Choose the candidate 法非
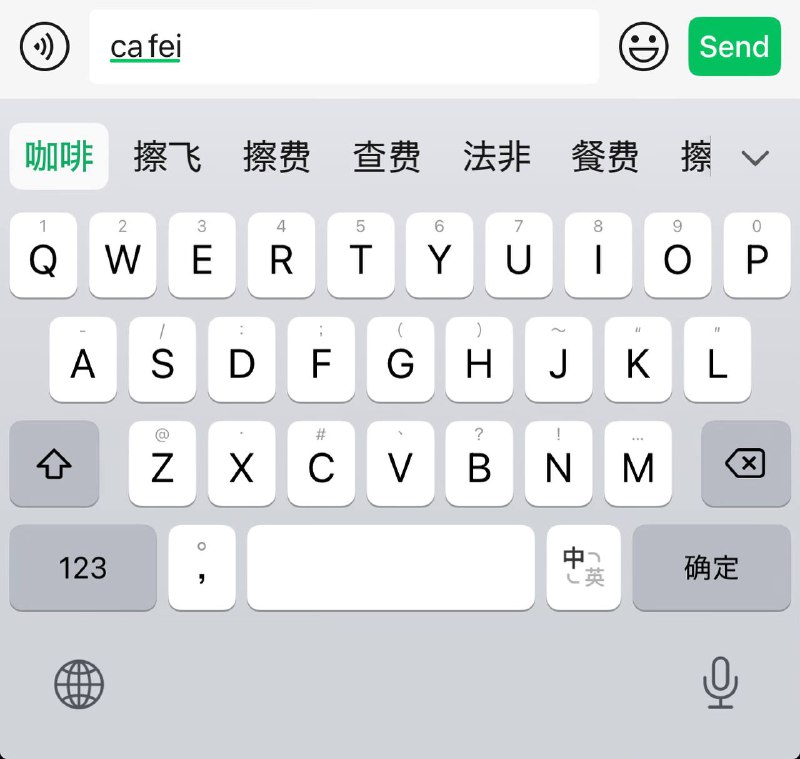 coord(496,157)
